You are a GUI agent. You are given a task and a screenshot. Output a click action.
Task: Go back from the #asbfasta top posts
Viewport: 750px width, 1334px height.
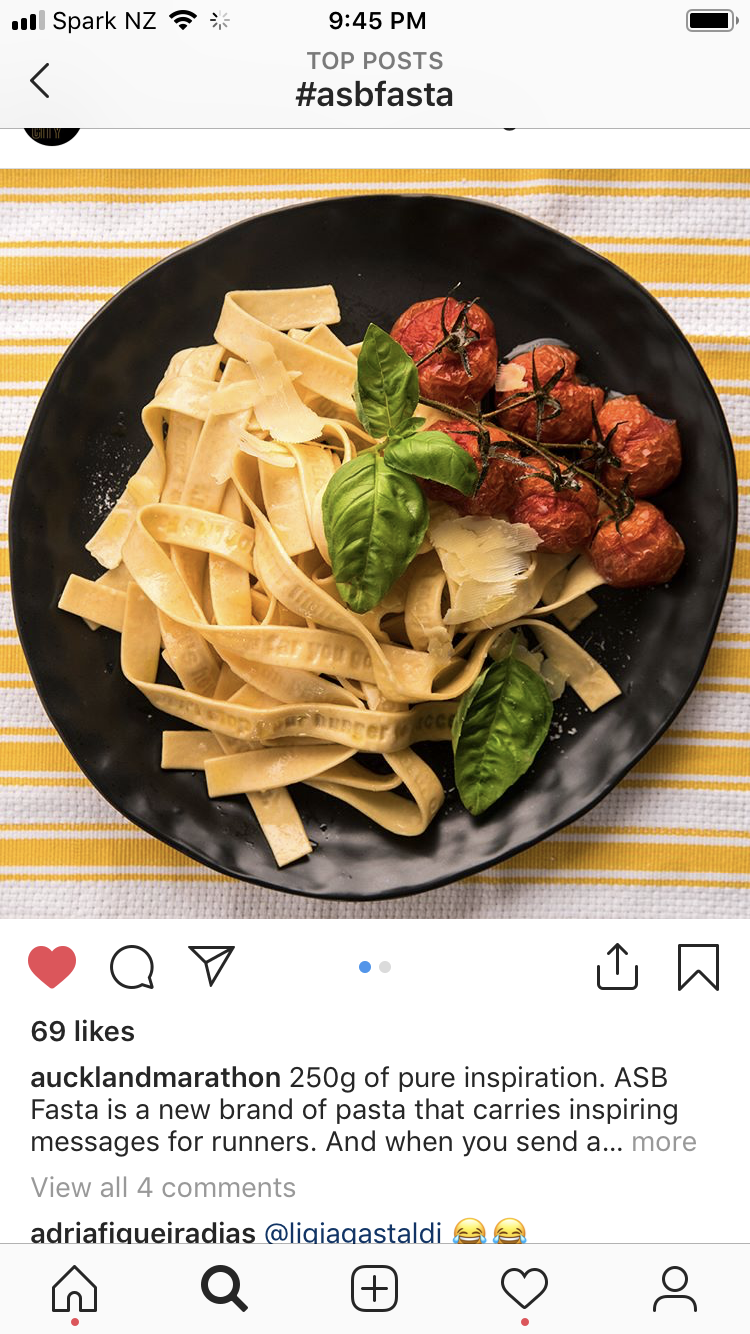pos(40,80)
